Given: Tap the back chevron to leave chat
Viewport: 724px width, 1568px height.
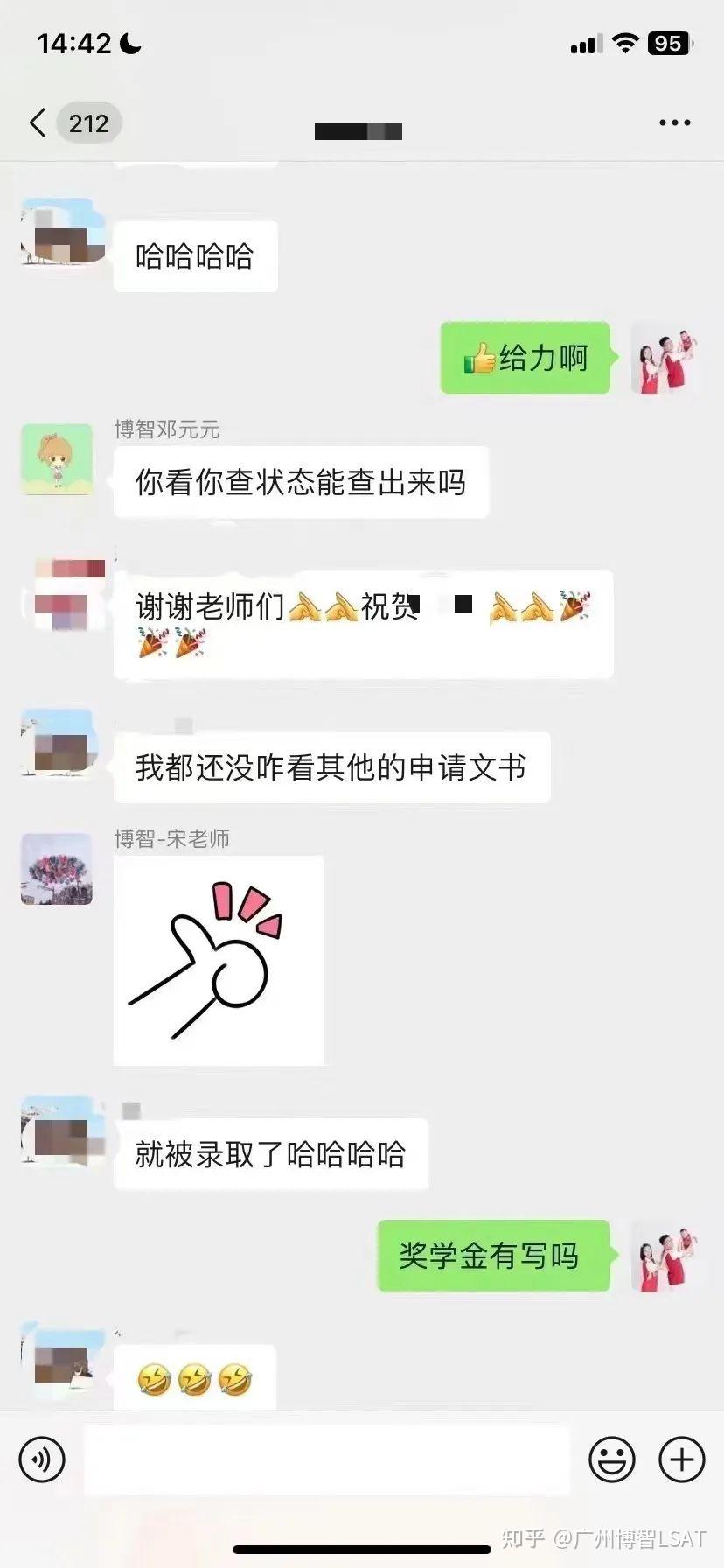Looking at the screenshot, I should pyautogui.click(x=37, y=122).
